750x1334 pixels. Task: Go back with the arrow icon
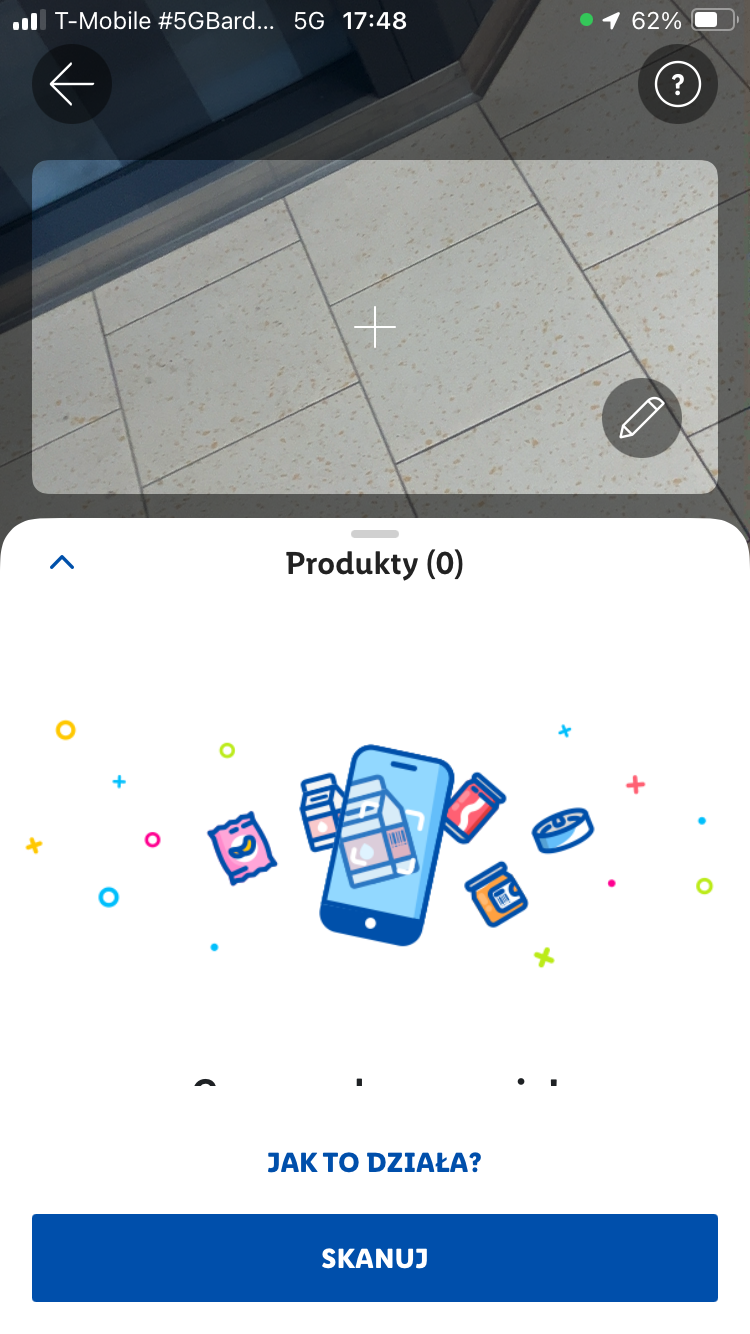pyautogui.click(x=72, y=85)
